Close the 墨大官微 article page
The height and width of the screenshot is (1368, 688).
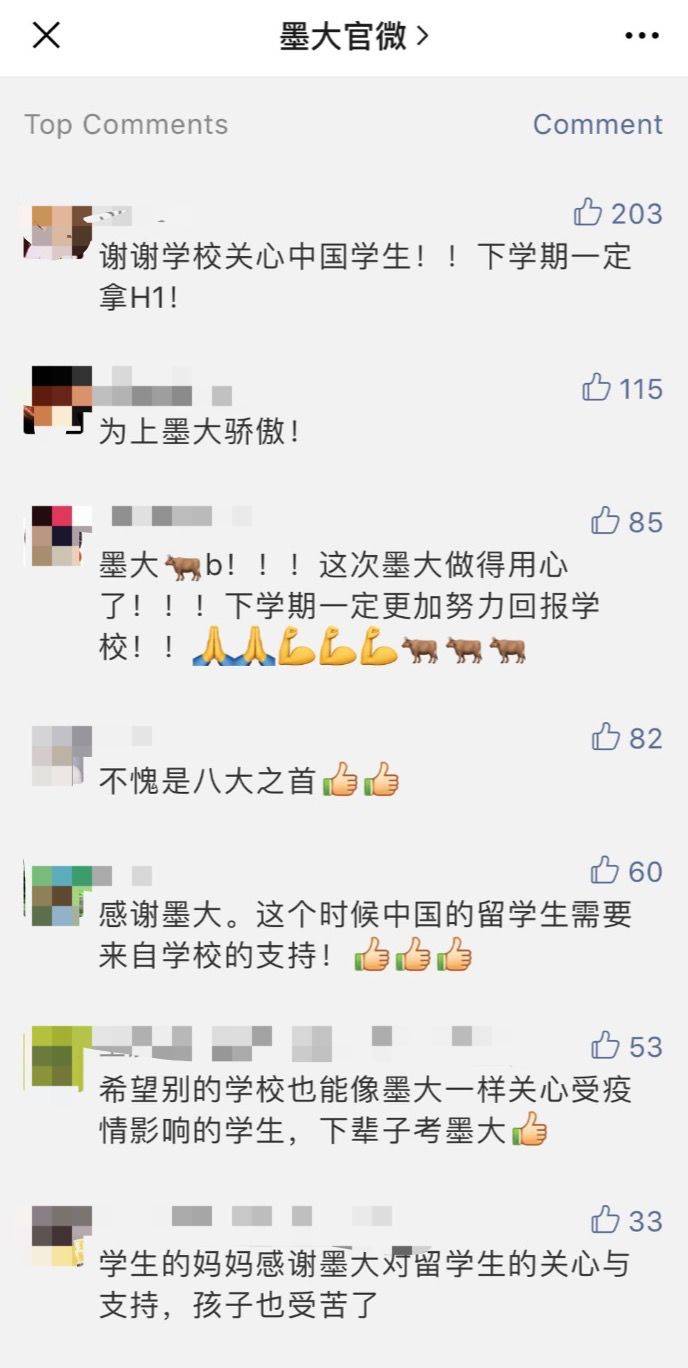pyautogui.click(x=46, y=36)
